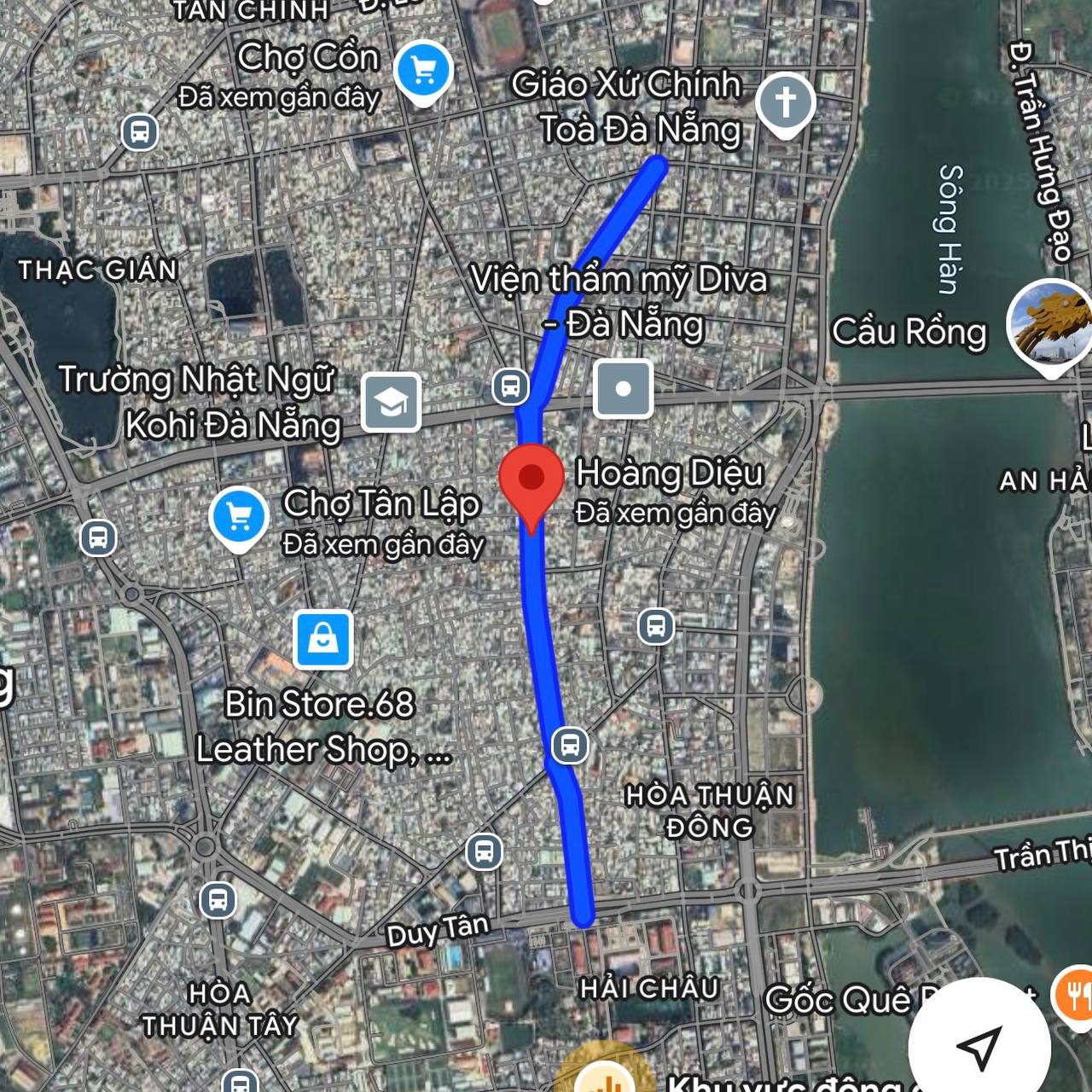Tap the red Hoàng Diệu pin
Viewport: 1092px width, 1092px height.
click(x=531, y=482)
